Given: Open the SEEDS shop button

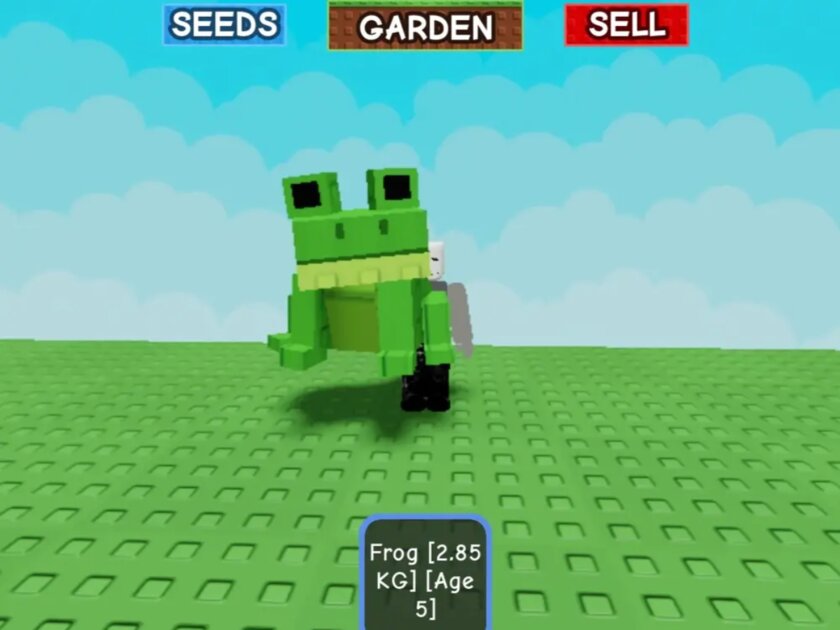Looking at the screenshot, I should (x=224, y=25).
